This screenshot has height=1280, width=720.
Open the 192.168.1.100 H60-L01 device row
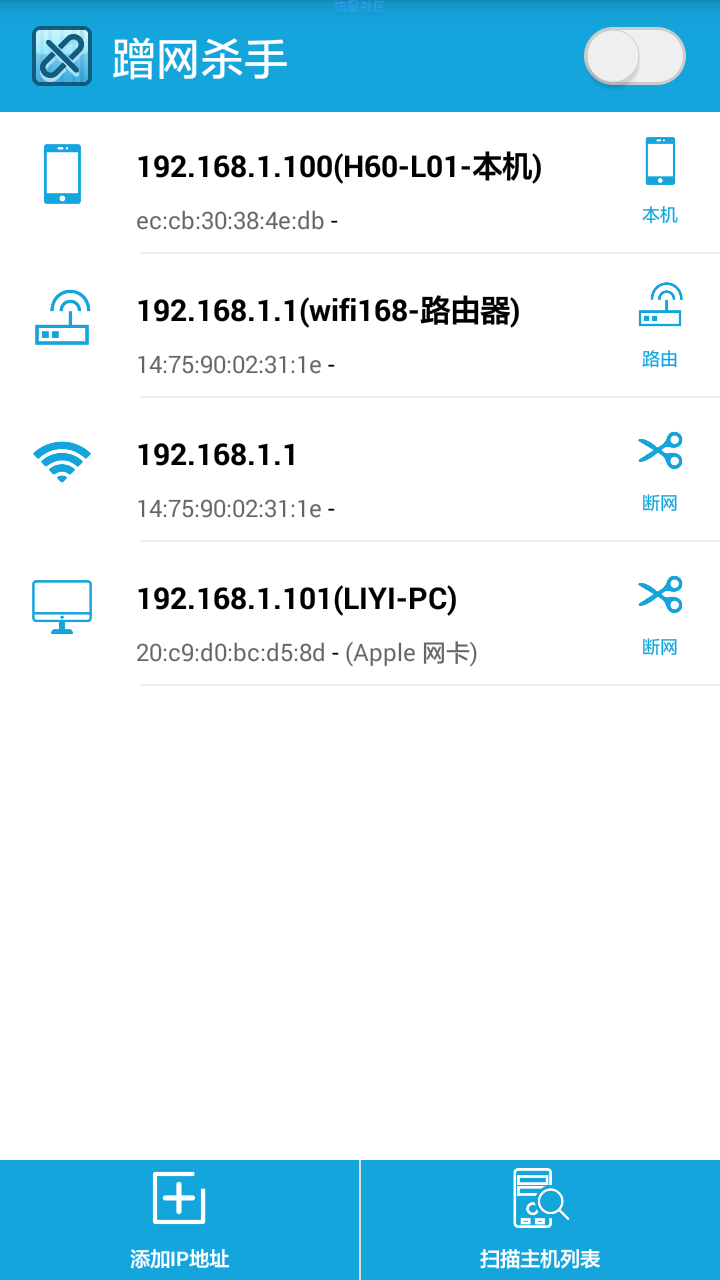coord(340,182)
